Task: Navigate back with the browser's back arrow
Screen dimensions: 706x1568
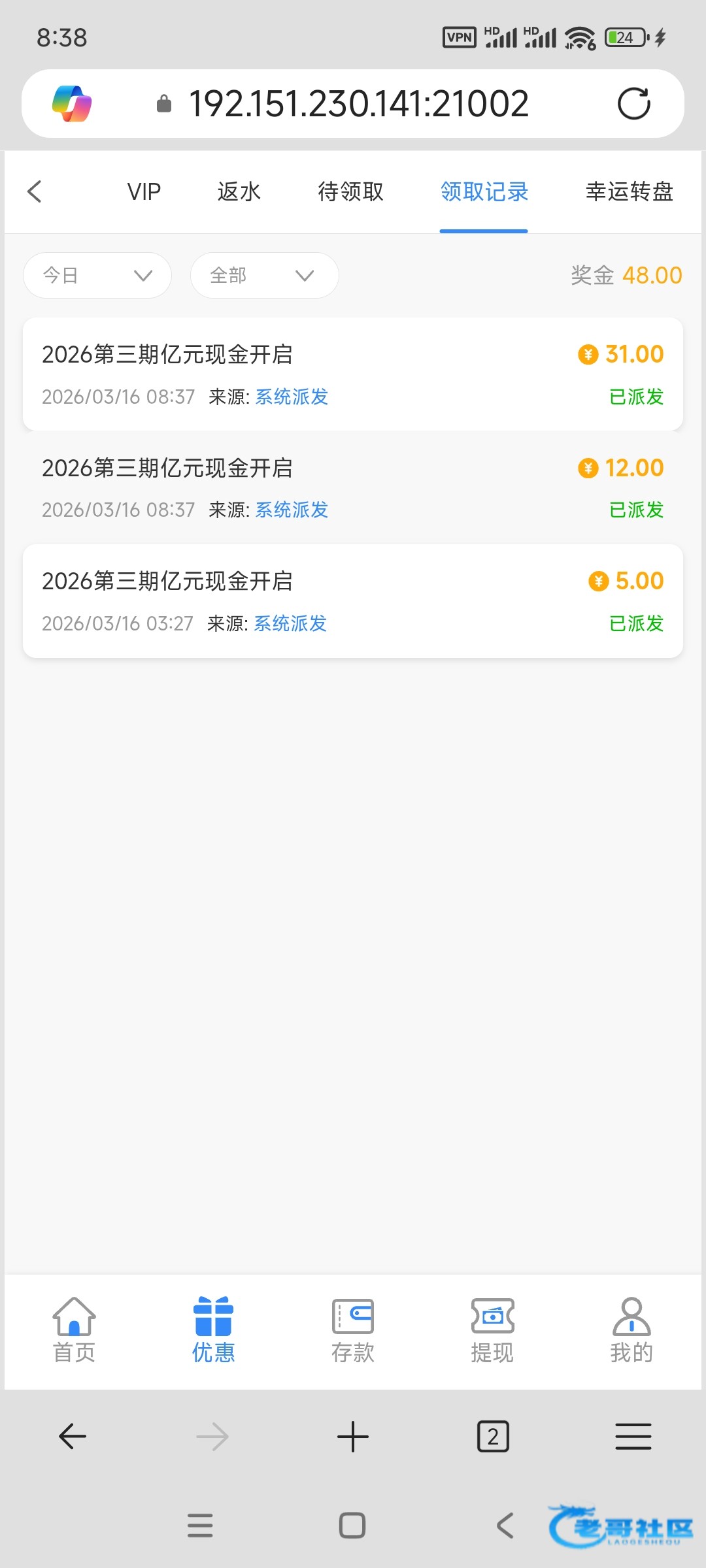Action: click(73, 1437)
